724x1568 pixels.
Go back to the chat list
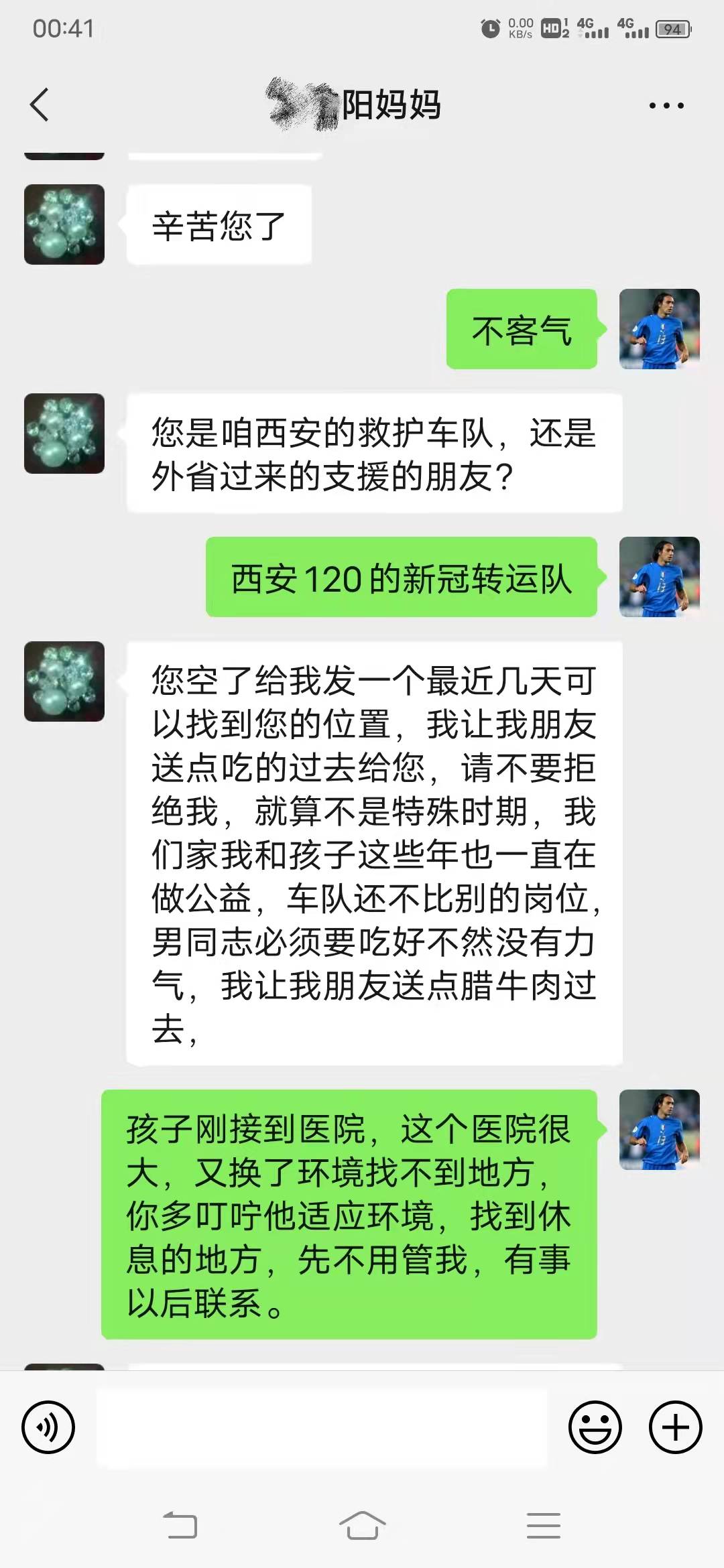coord(40,105)
